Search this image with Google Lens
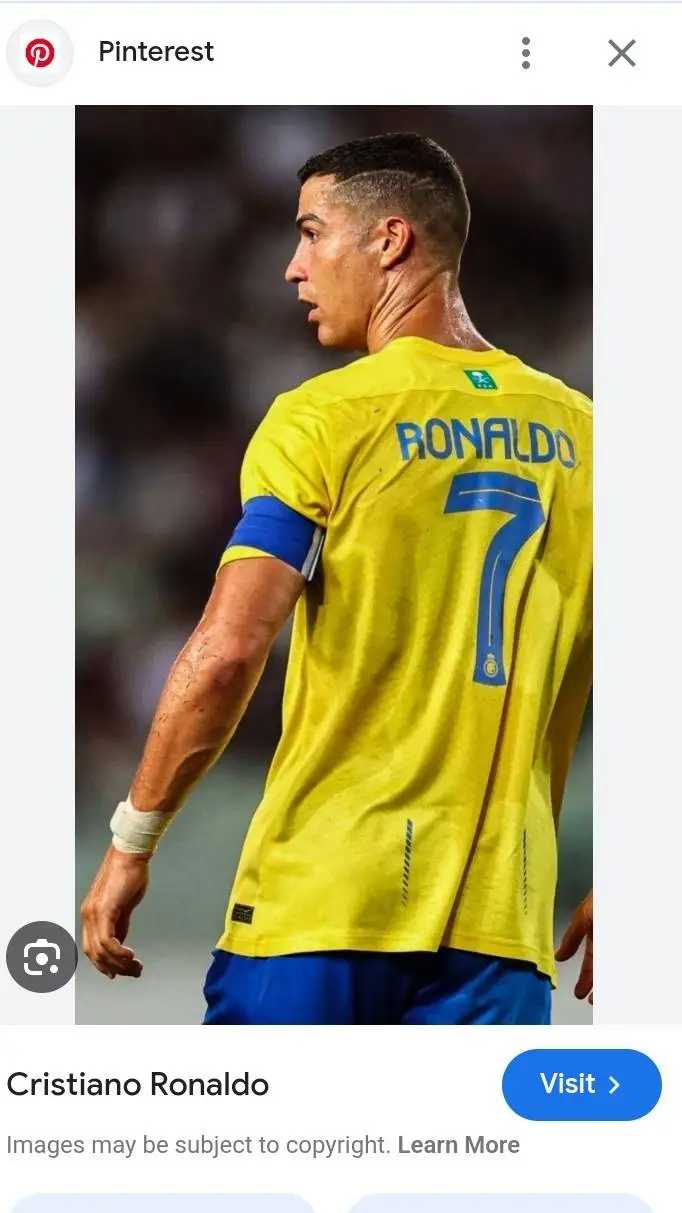This screenshot has height=1213, width=682. click(x=41, y=957)
